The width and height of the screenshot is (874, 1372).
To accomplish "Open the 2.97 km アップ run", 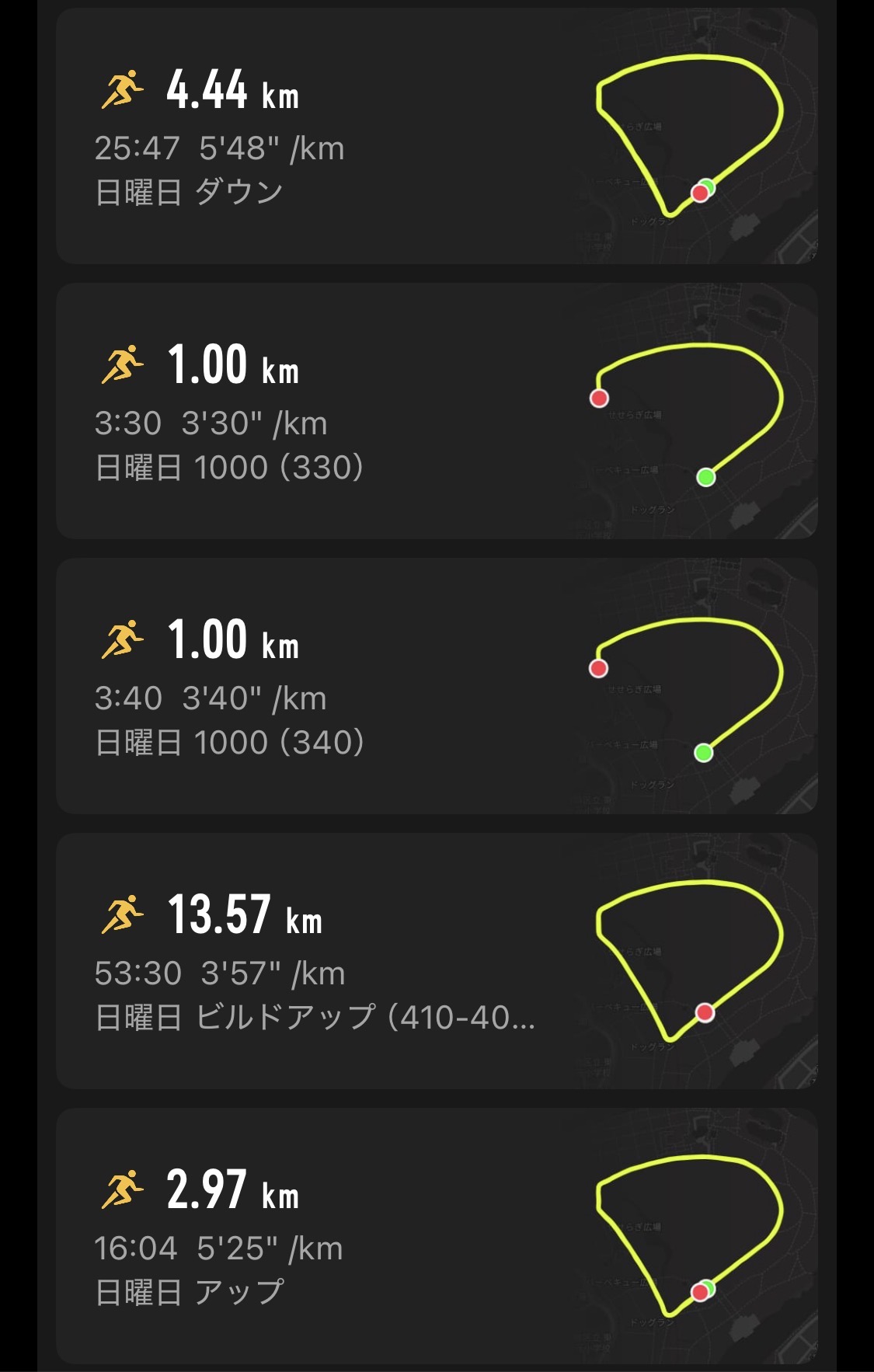I will pyautogui.click(x=437, y=1236).
